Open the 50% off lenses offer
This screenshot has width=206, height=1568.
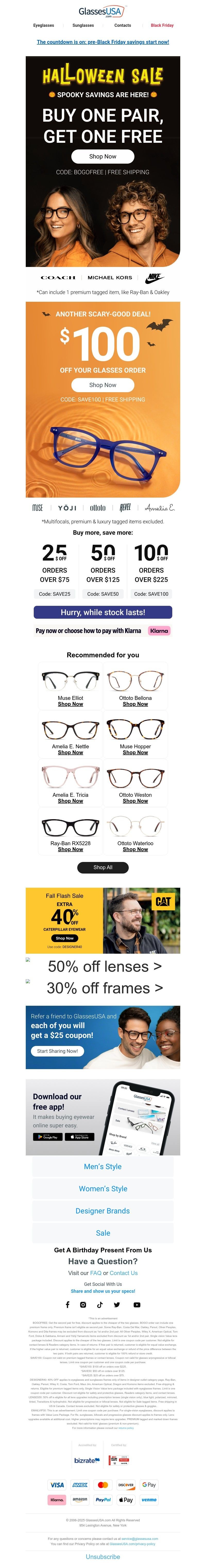(105, 967)
